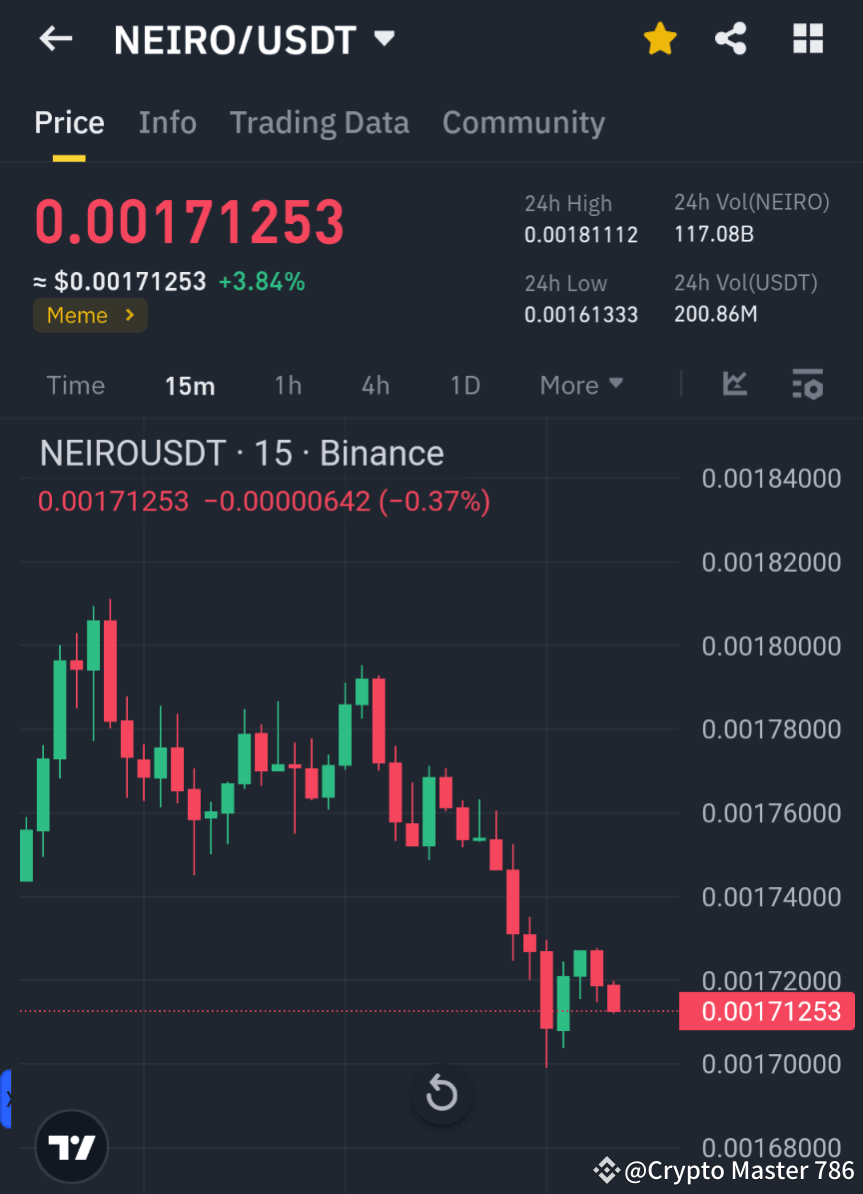The height and width of the screenshot is (1194, 863).
Task: Expand the Meme category tag
Action: click(x=90, y=315)
